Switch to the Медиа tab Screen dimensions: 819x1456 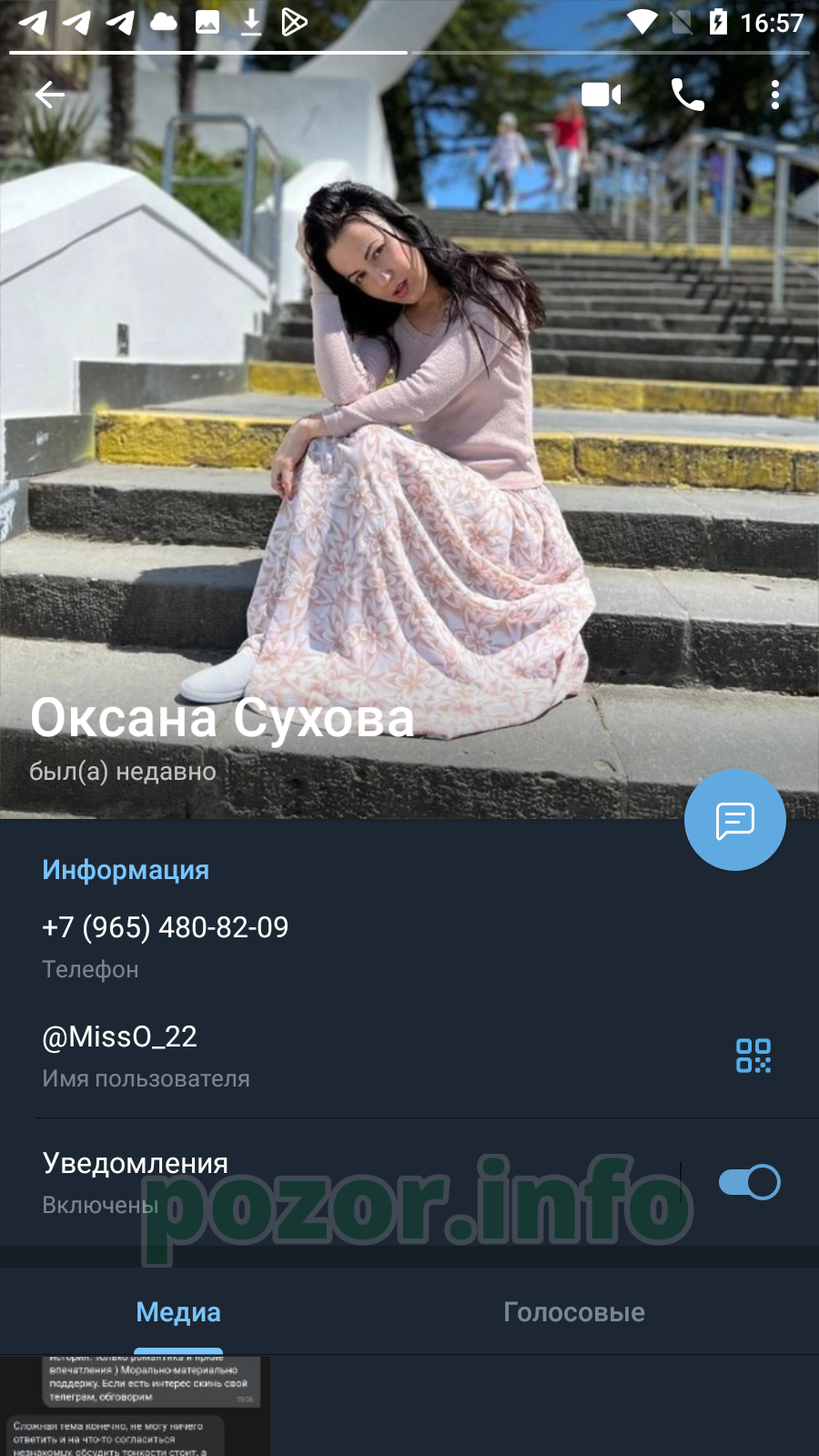178,1311
